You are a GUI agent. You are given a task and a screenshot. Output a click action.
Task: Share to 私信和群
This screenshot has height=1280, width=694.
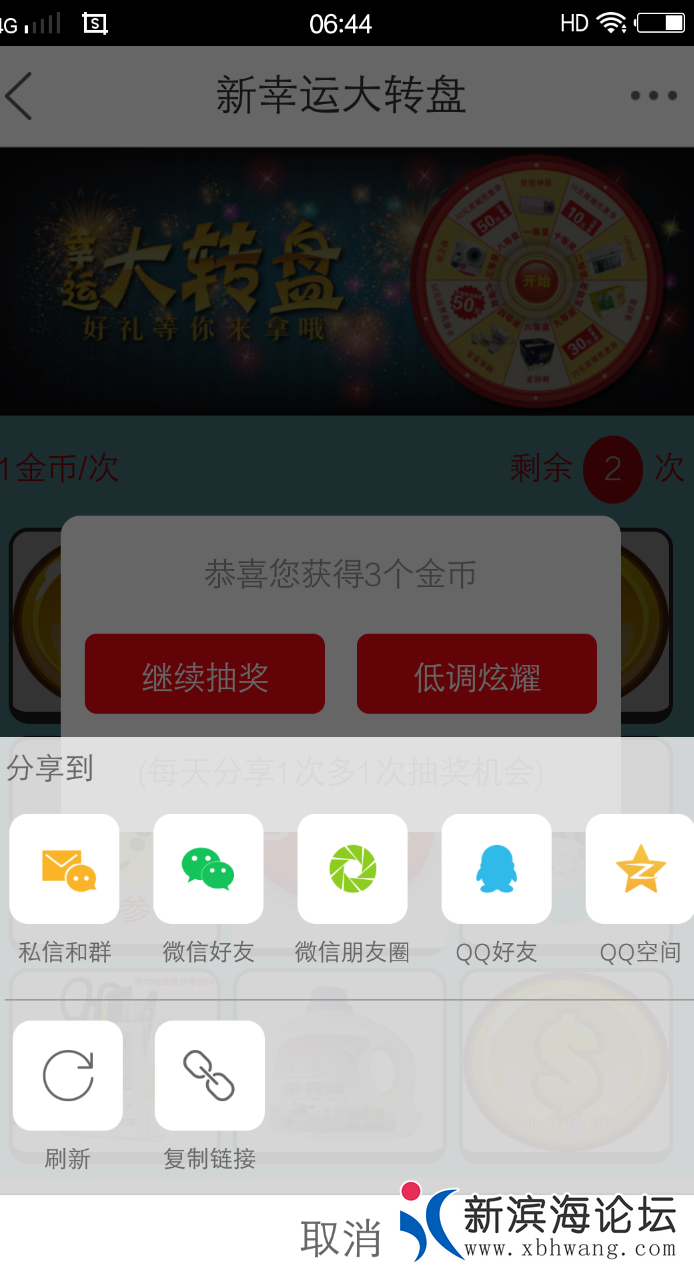[x=65, y=869]
